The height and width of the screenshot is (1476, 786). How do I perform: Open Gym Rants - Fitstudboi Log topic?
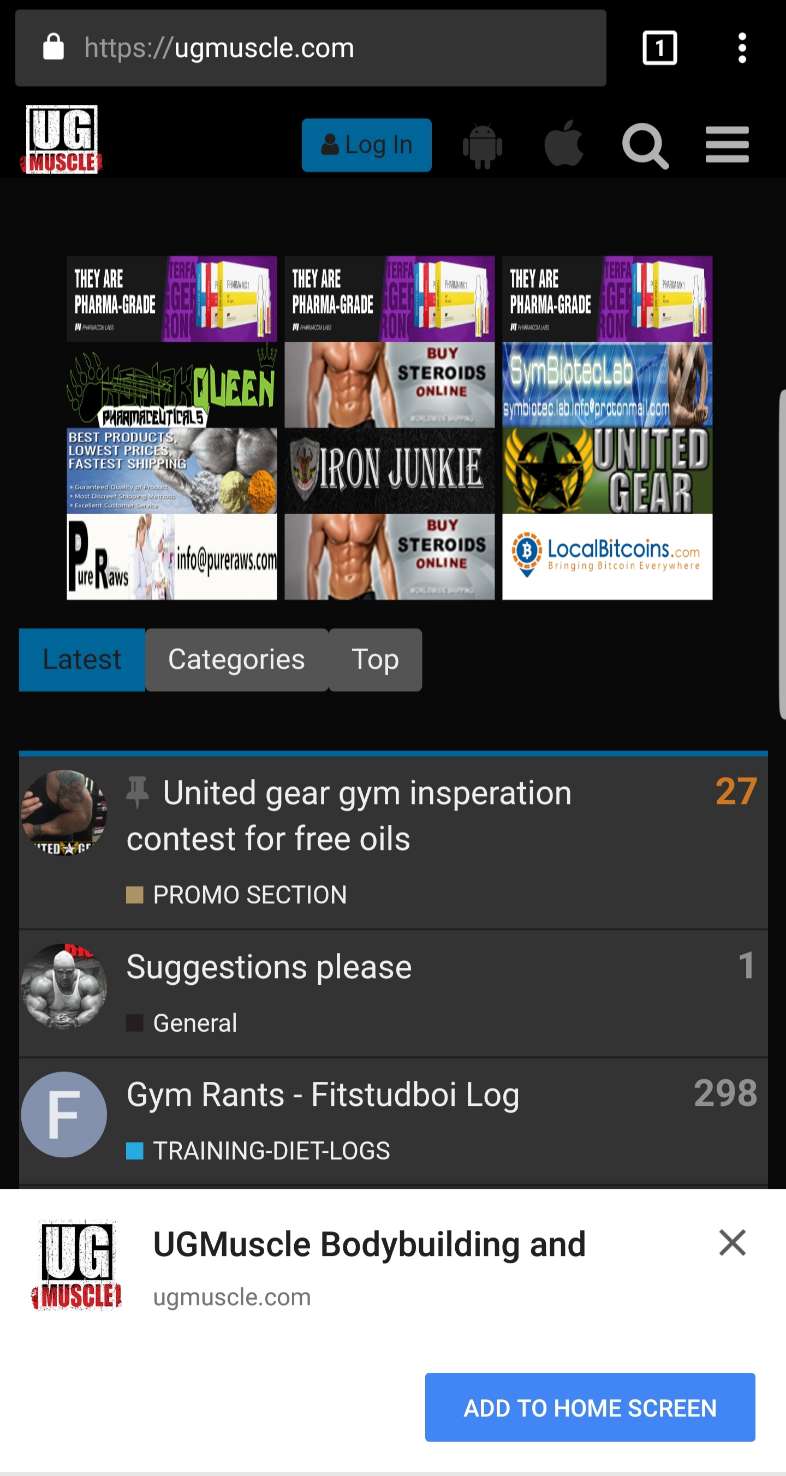322,1095
